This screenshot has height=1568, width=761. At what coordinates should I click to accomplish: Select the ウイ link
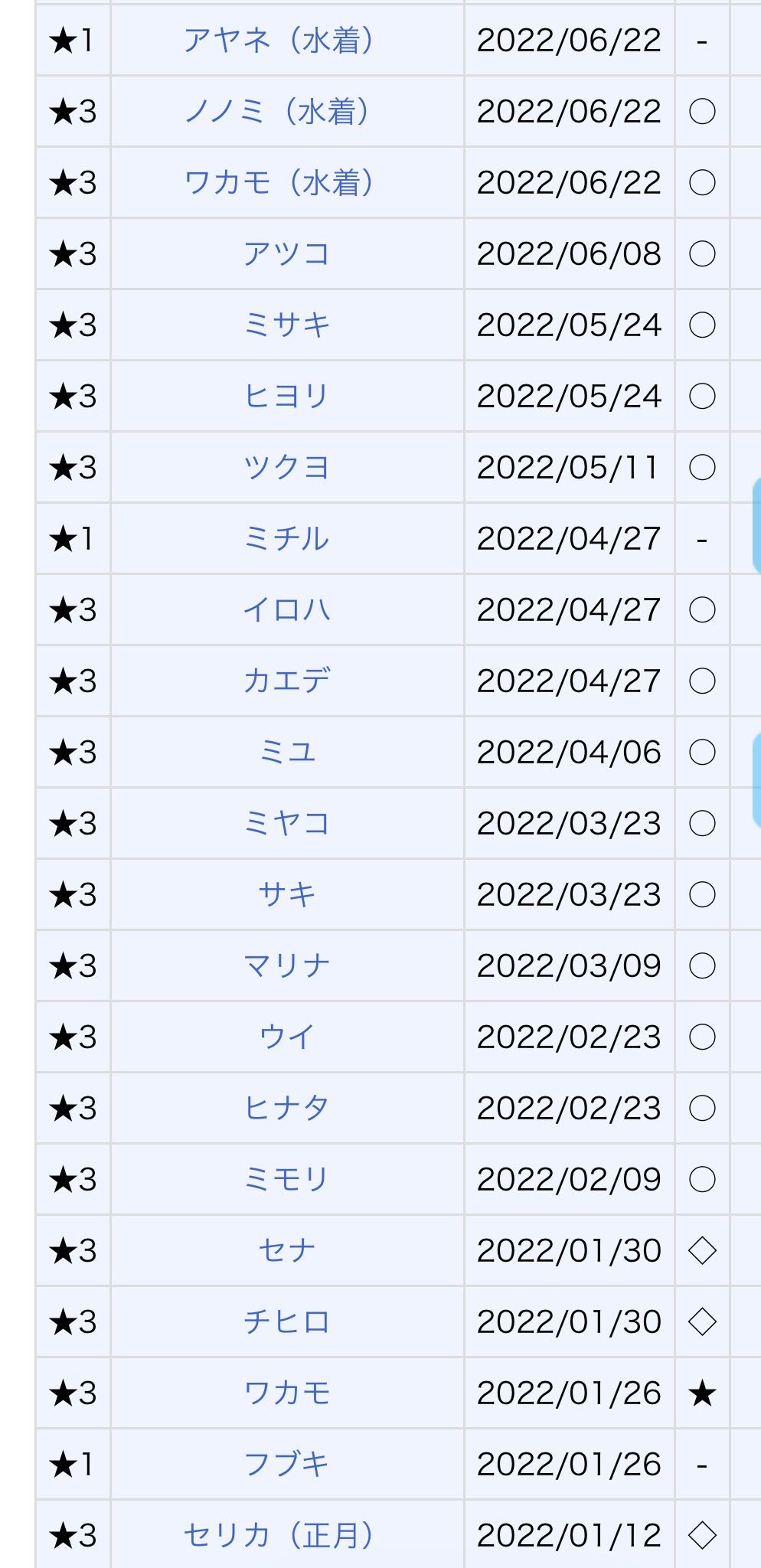pyautogui.click(x=286, y=1037)
